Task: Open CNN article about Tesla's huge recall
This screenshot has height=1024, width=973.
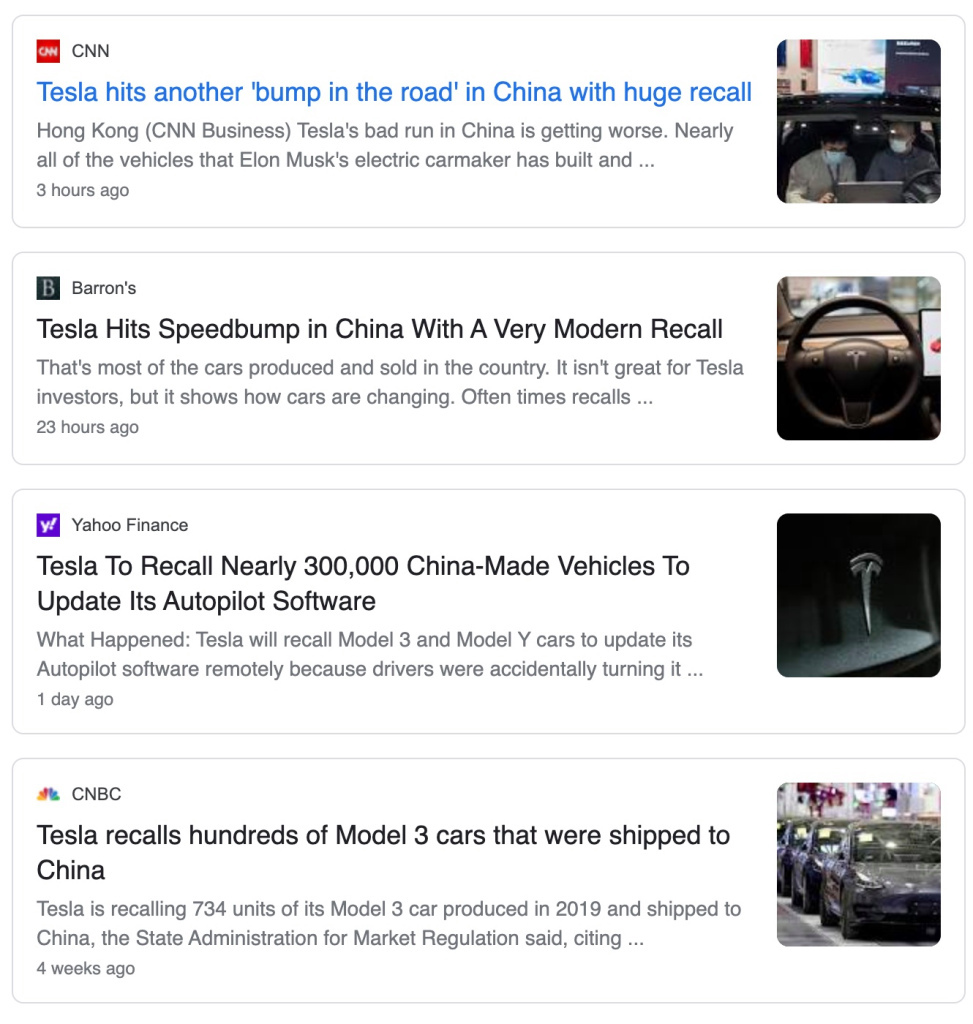Action: click(x=394, y=93)
